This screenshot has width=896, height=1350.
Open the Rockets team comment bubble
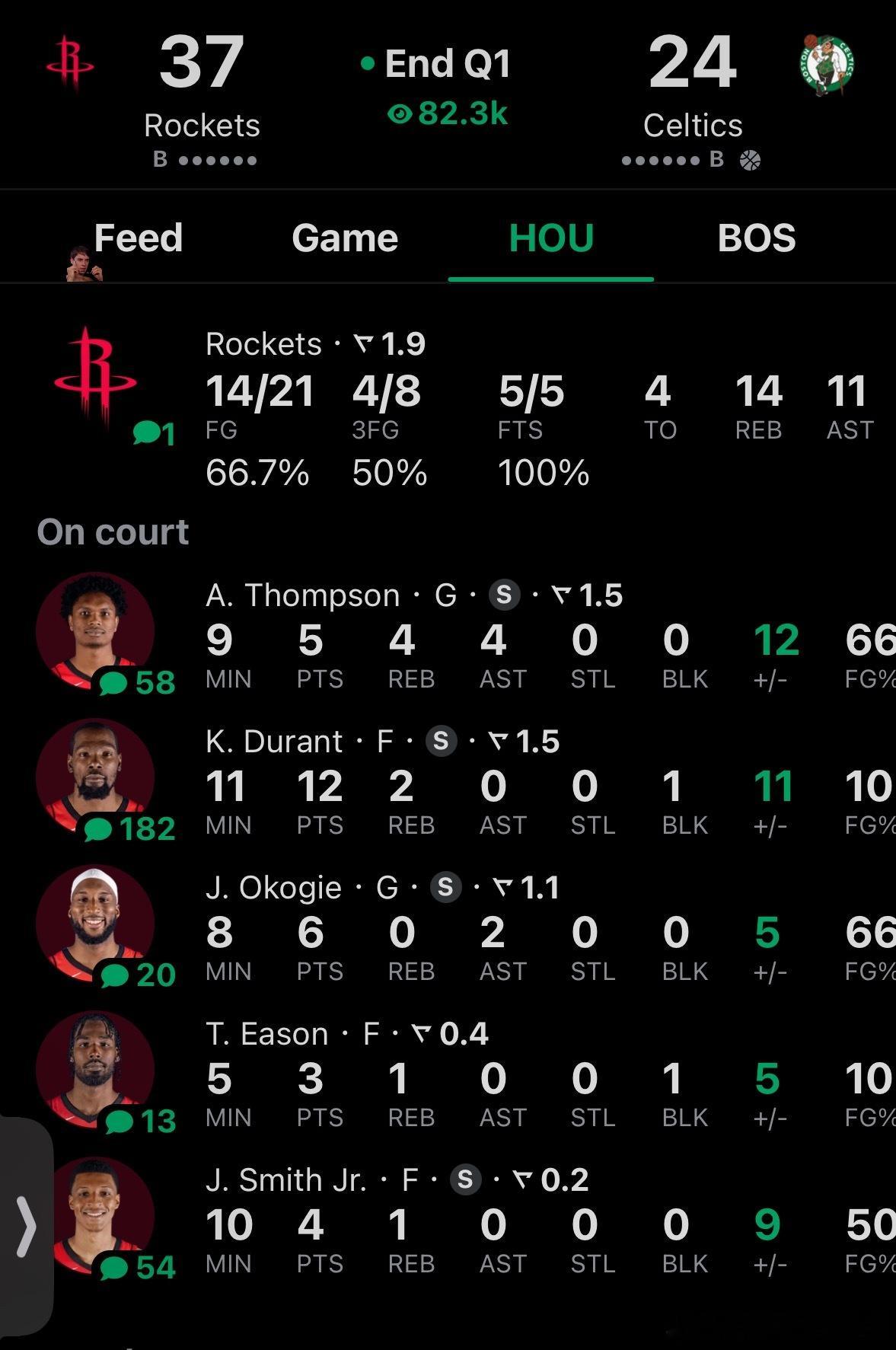click(155, 435)
